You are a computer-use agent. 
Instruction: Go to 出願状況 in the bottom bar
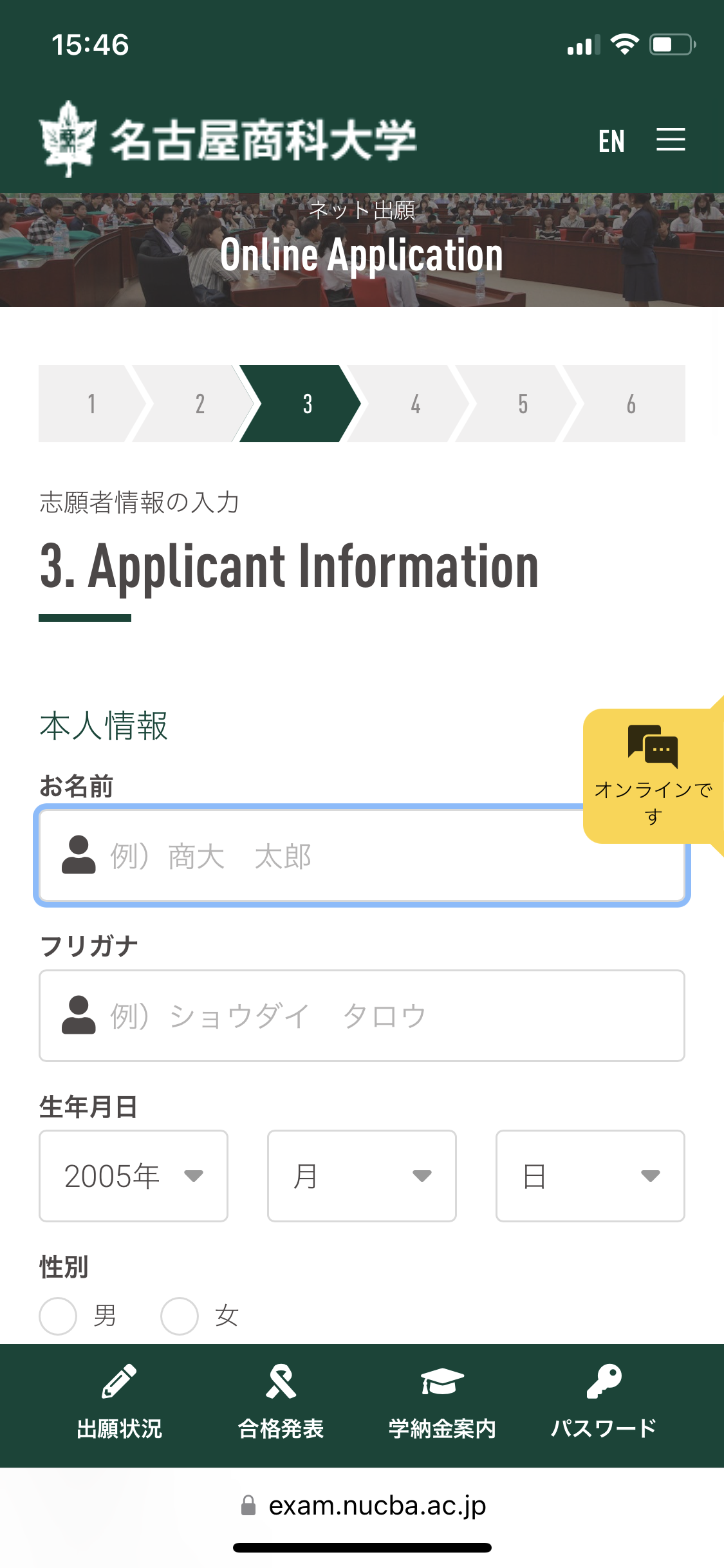click(120, 1403)
